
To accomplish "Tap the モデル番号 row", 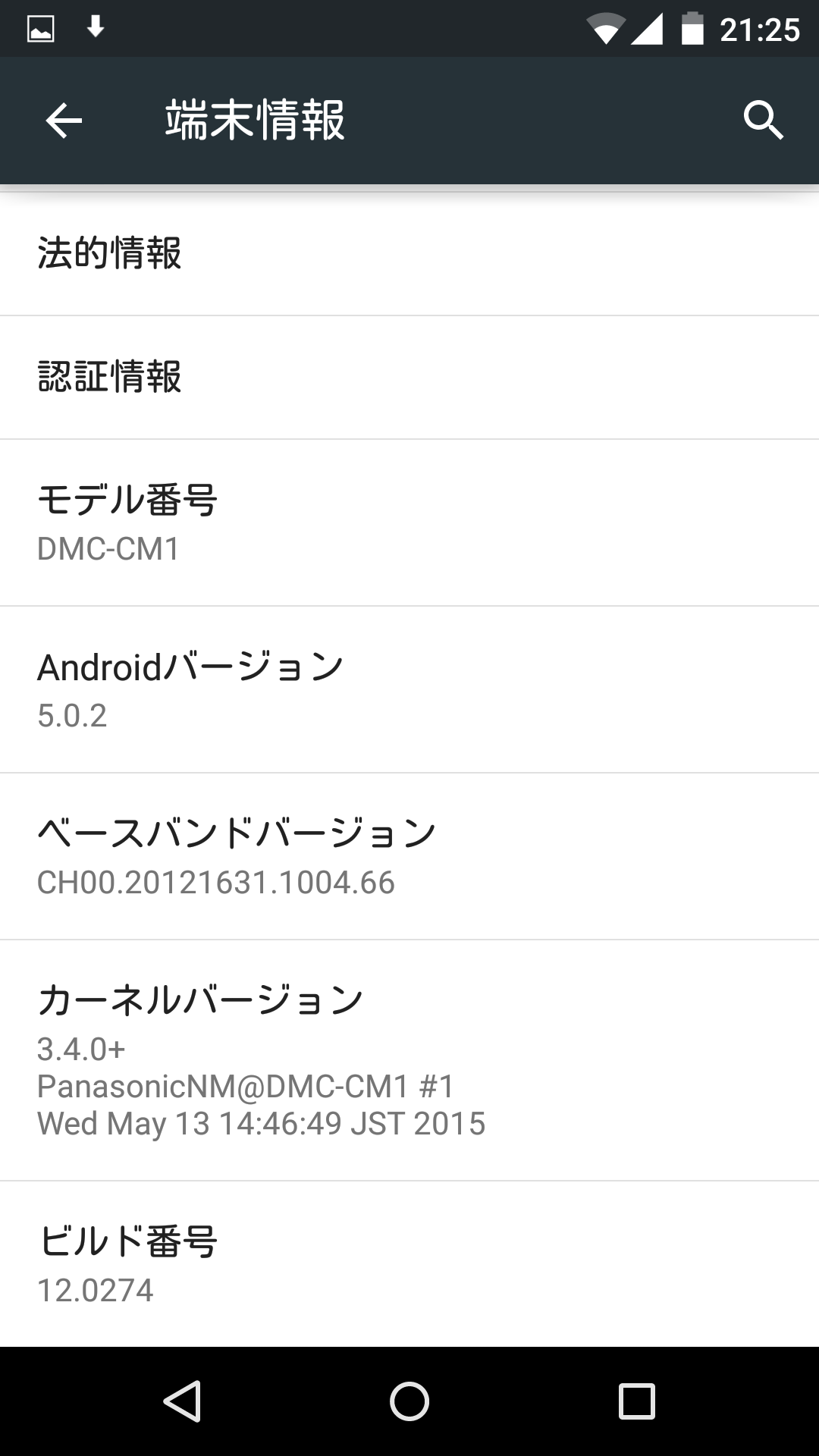I will click(409, 522).
